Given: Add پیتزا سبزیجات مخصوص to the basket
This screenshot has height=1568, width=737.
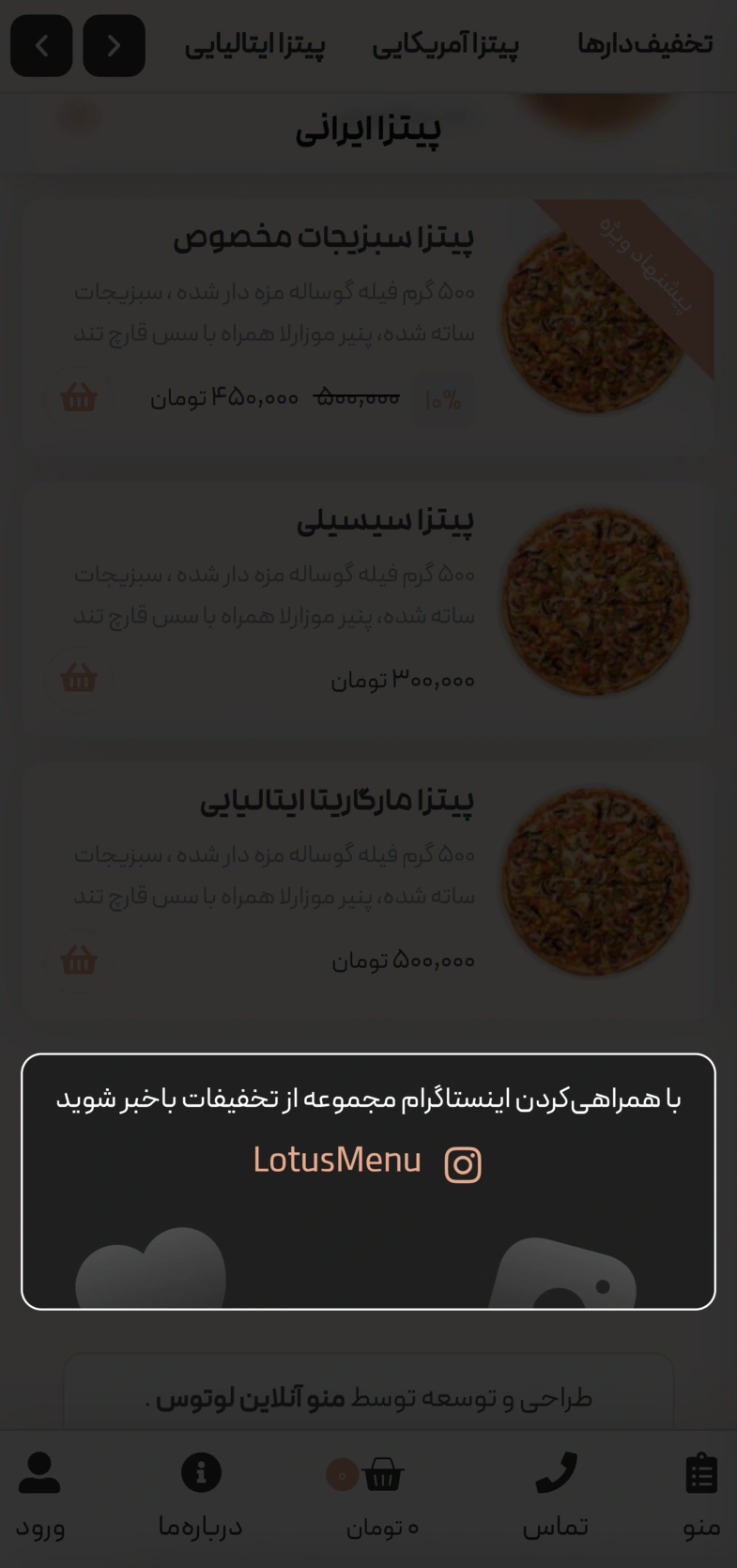Looking at the screenshot, I should click(79, 397).
